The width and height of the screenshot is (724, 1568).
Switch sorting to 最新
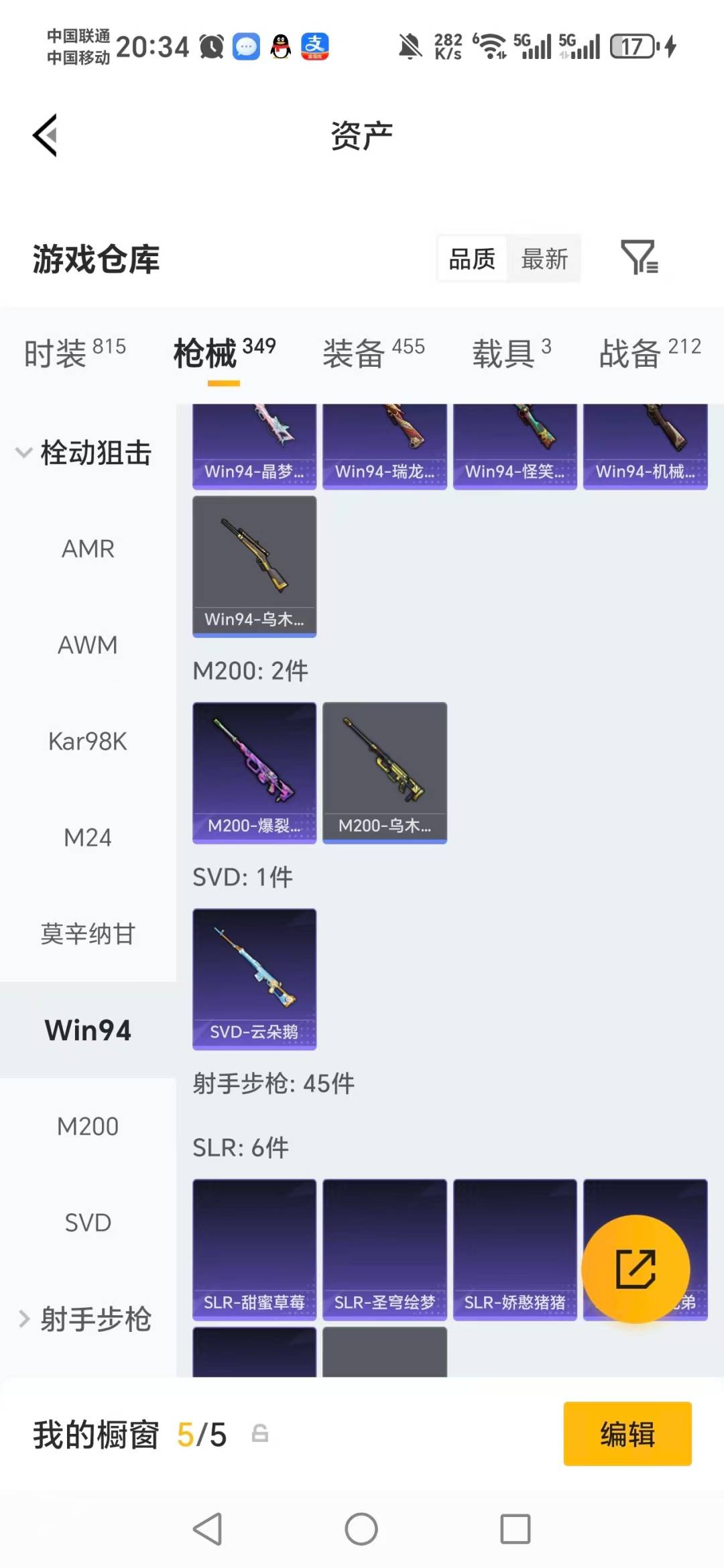tap(545, 258)
